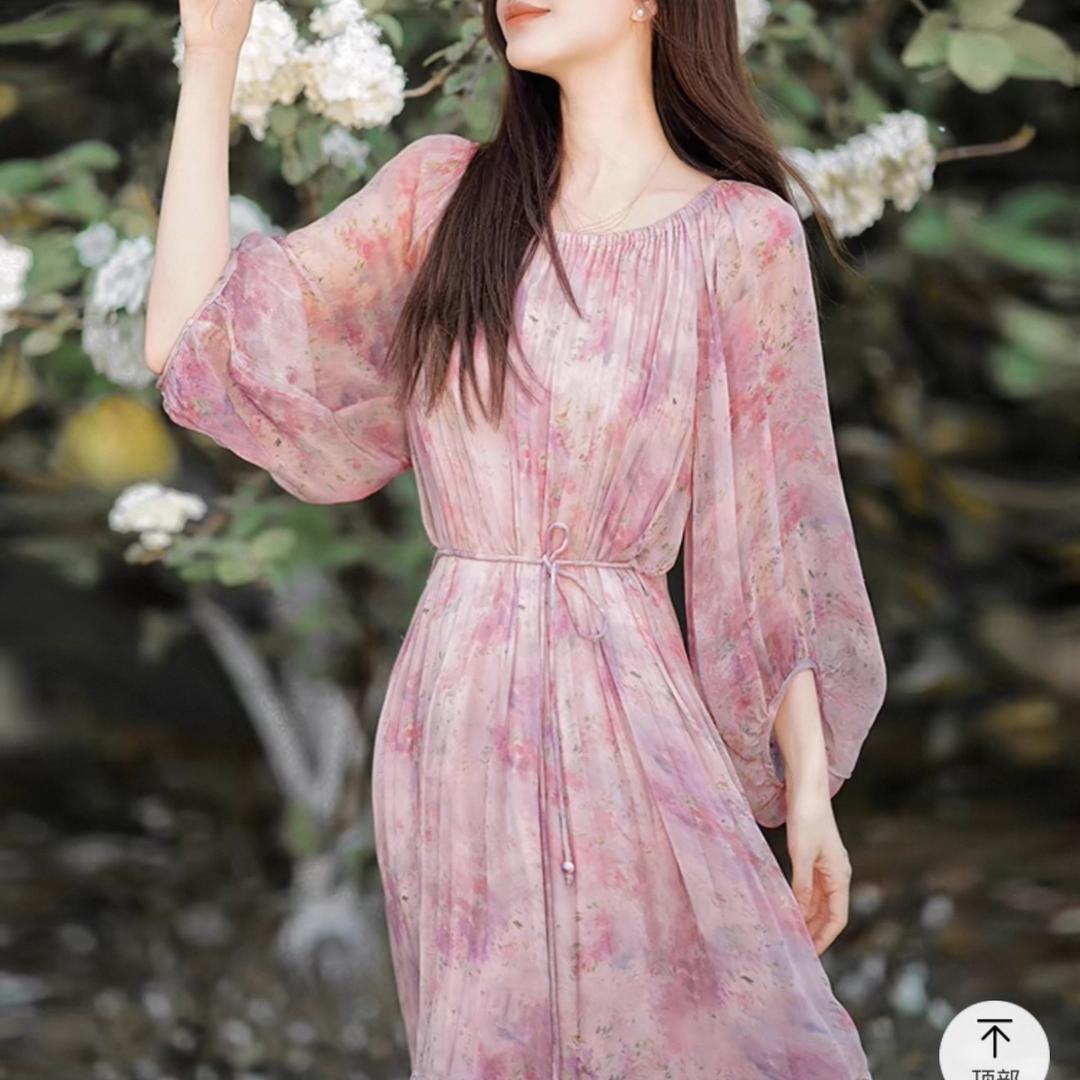The height and width of the screenshot is (1080, 1080).
Task: Tap the 顶部 back-to-top button
Action: pos(994,1045)
